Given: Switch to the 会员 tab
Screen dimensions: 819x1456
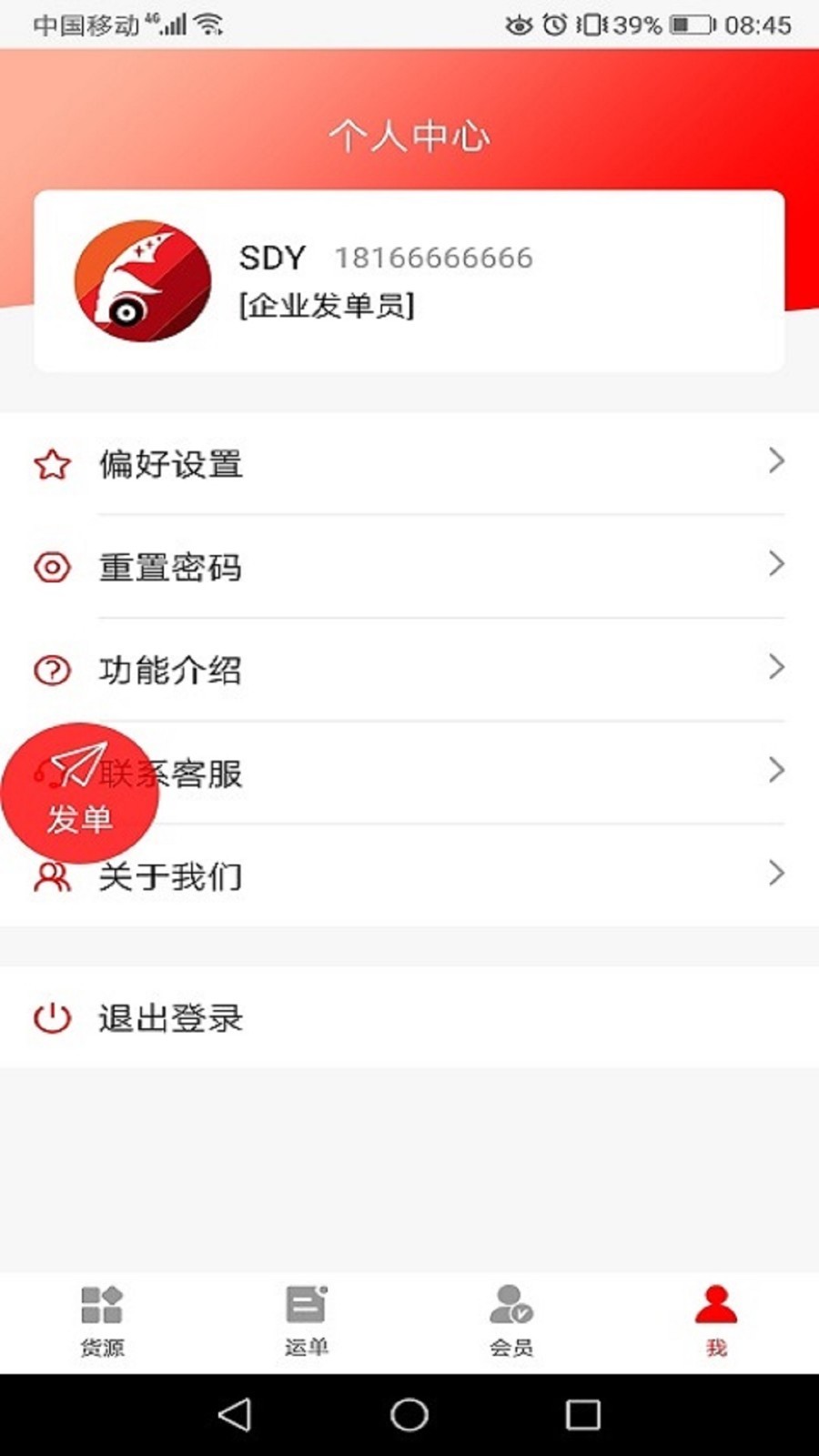Looking at the screenshot, I should tap(511, 1322).
